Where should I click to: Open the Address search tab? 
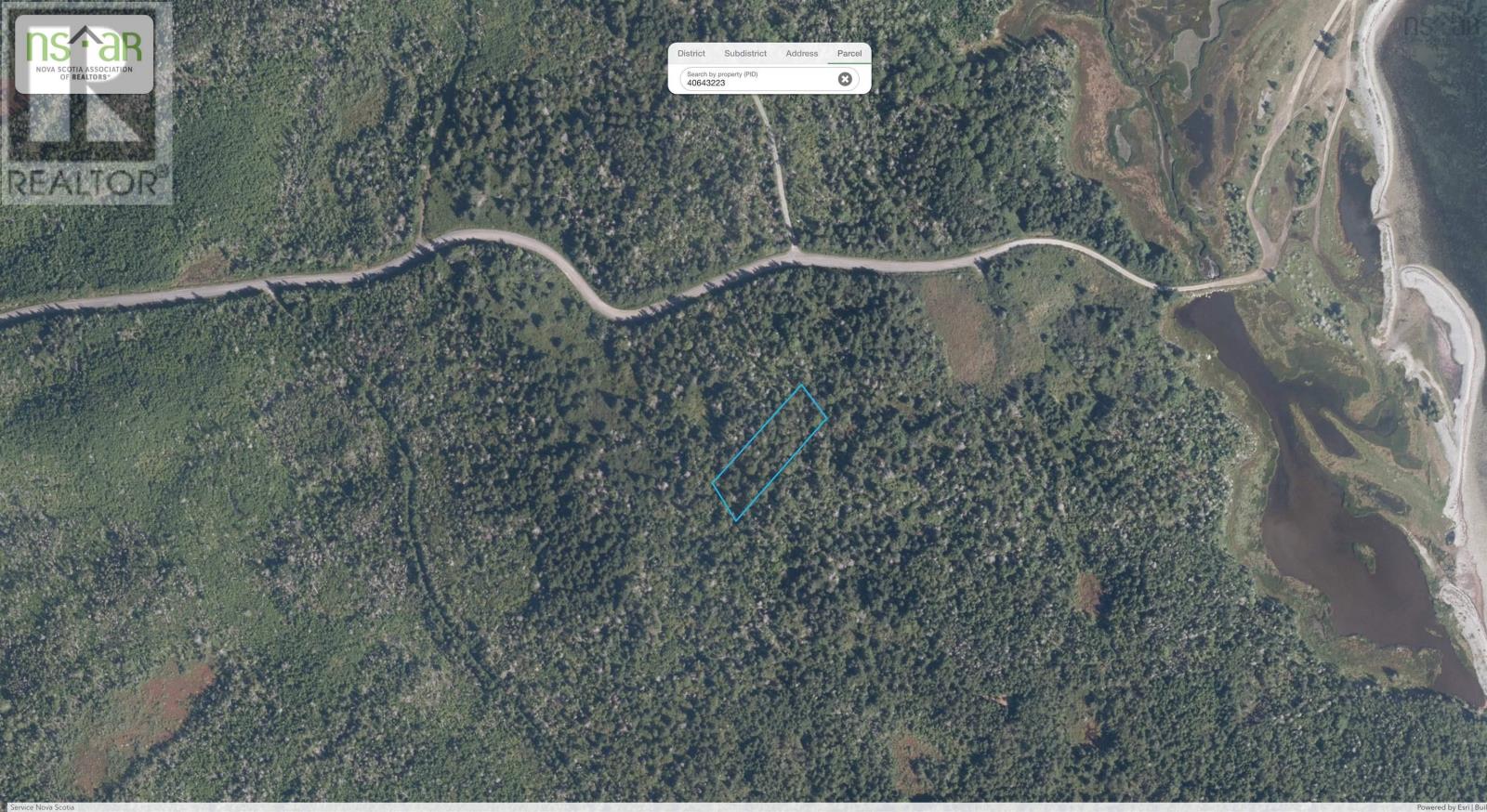pyautogui.click(x=801, y=54)
